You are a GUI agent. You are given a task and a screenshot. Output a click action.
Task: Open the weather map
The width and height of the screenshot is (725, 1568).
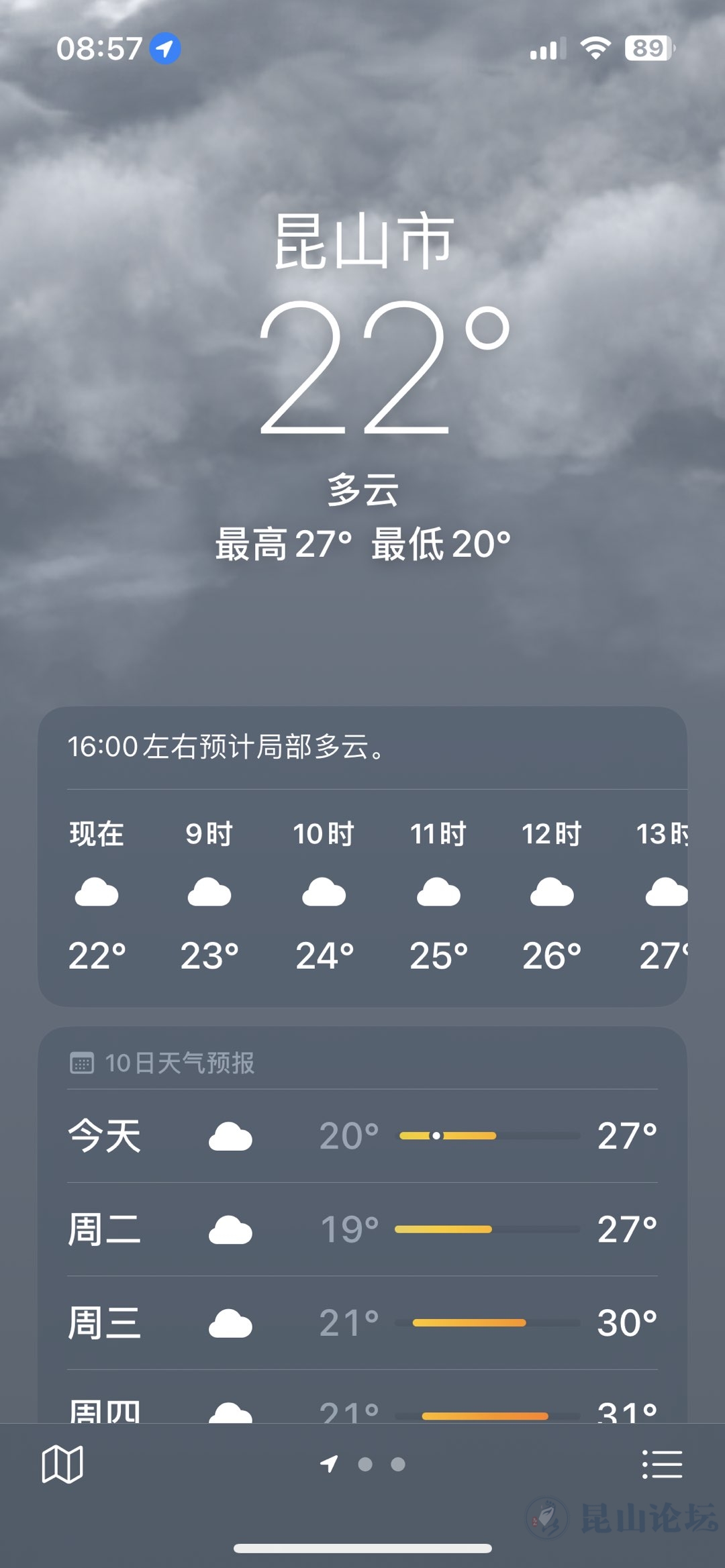pos(62,1464)
